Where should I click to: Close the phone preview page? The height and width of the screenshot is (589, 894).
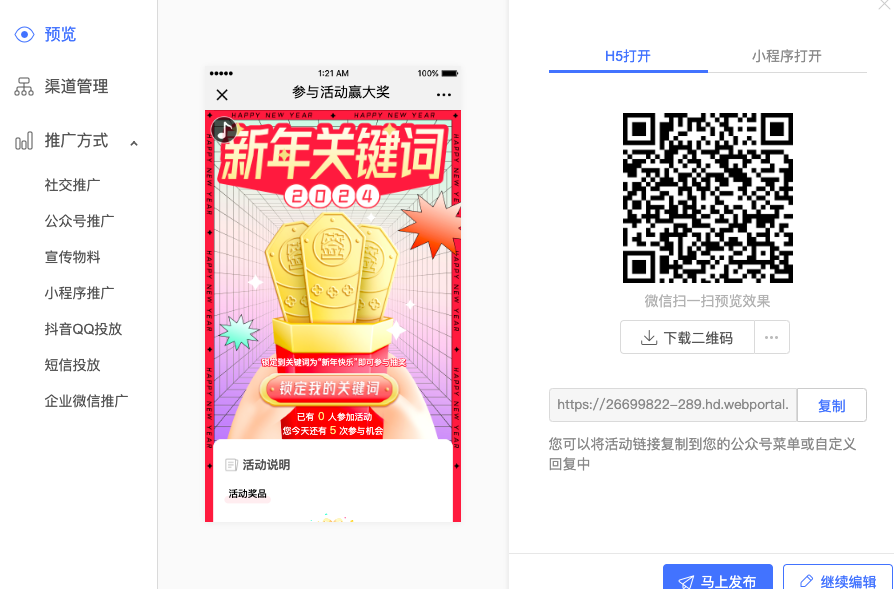tap(222, 95)
